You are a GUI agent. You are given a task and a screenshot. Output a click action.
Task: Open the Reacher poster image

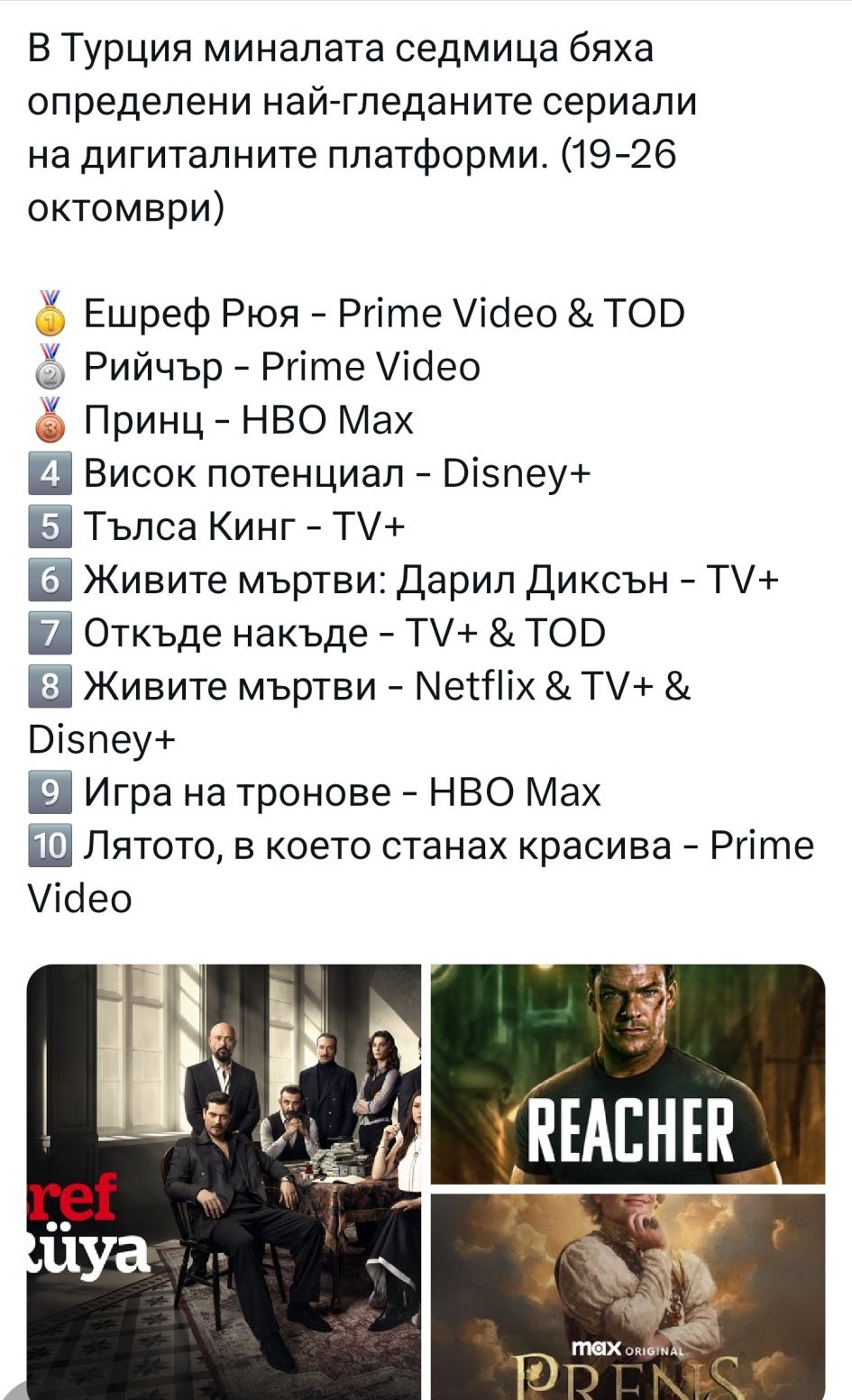628,1073
